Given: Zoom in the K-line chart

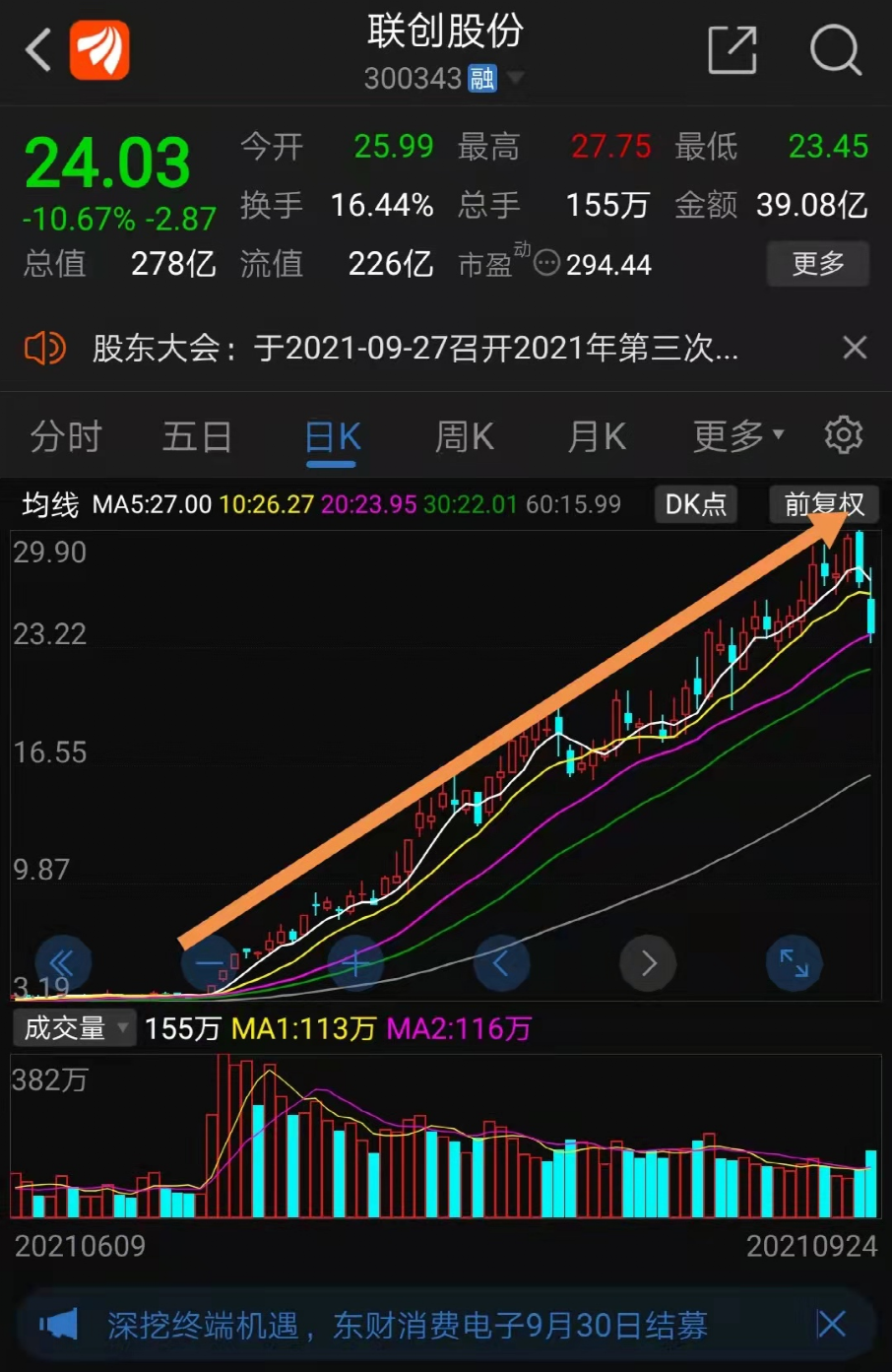Looking at the screenshot, I should [x=355, y=962].
